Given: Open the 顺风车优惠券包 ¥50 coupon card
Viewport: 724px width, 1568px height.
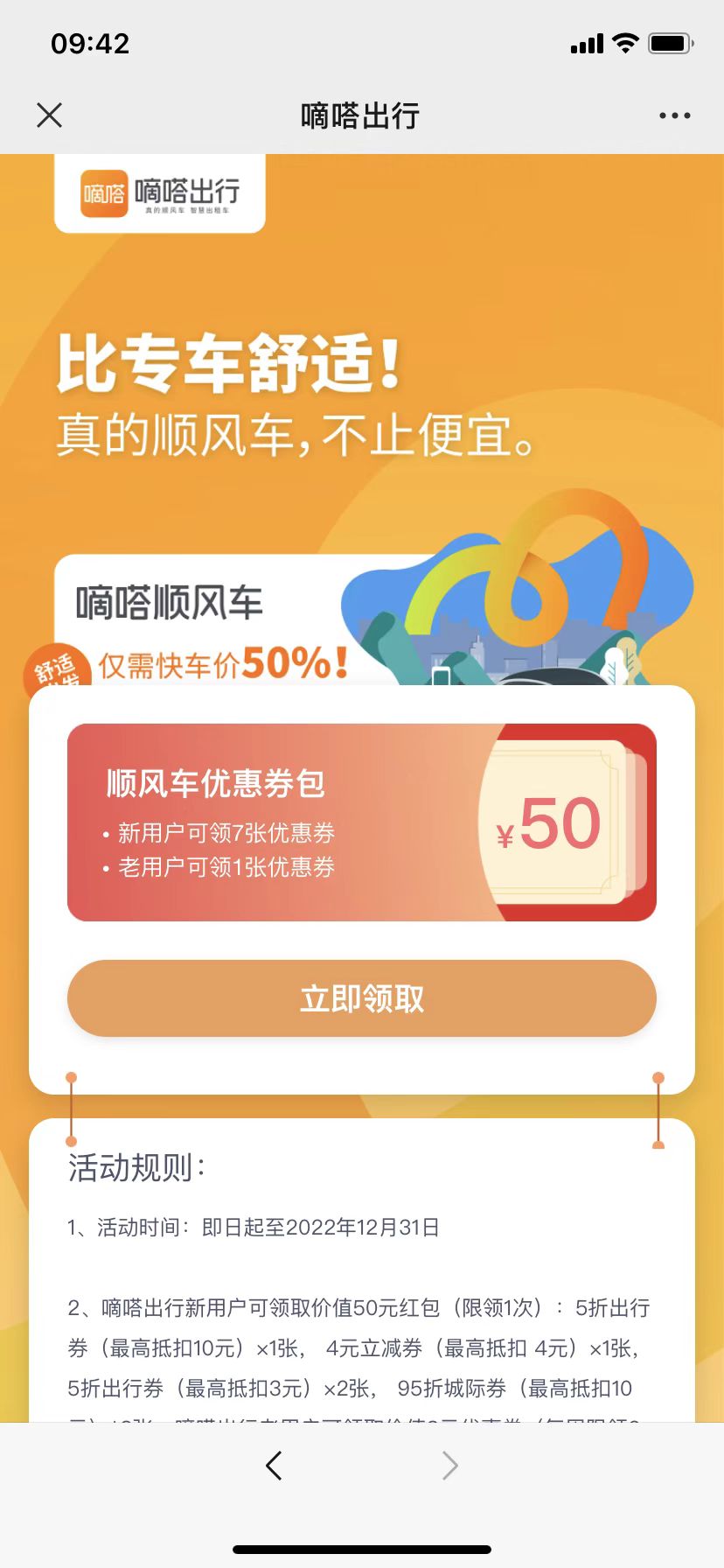Looking at the screenshot, I should (361, 822).
